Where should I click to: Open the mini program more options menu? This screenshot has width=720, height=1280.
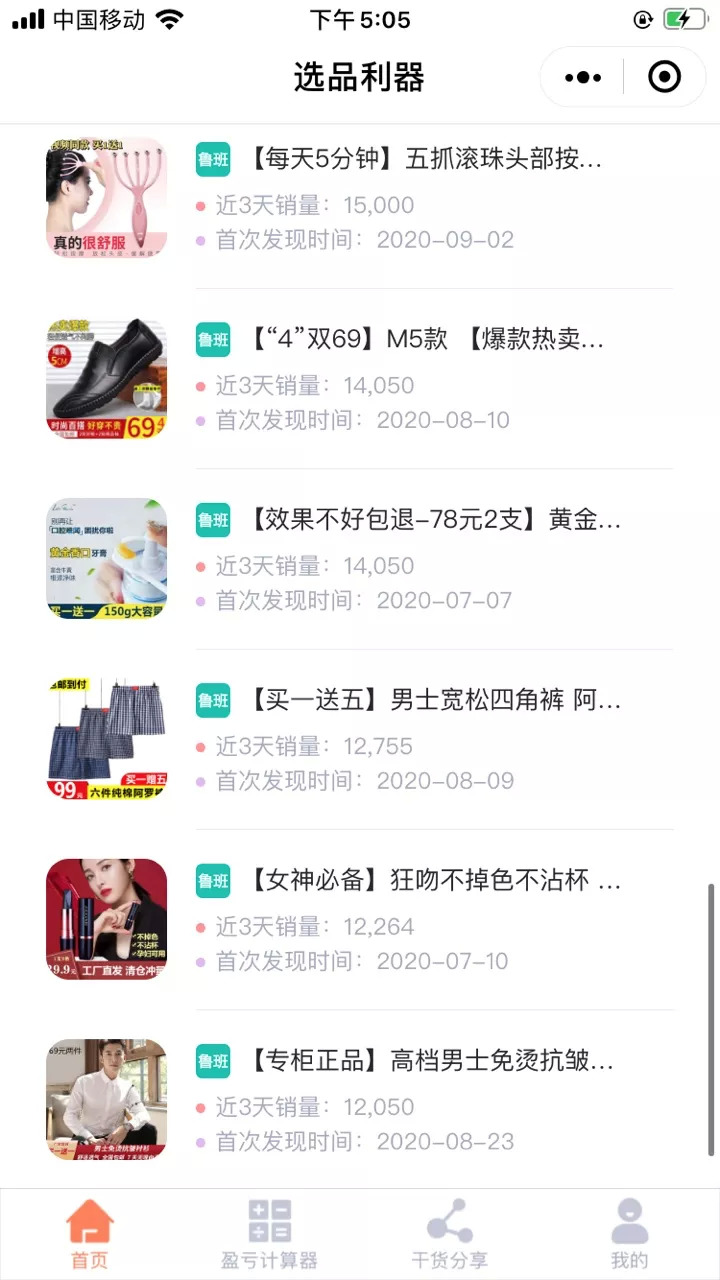583,77
